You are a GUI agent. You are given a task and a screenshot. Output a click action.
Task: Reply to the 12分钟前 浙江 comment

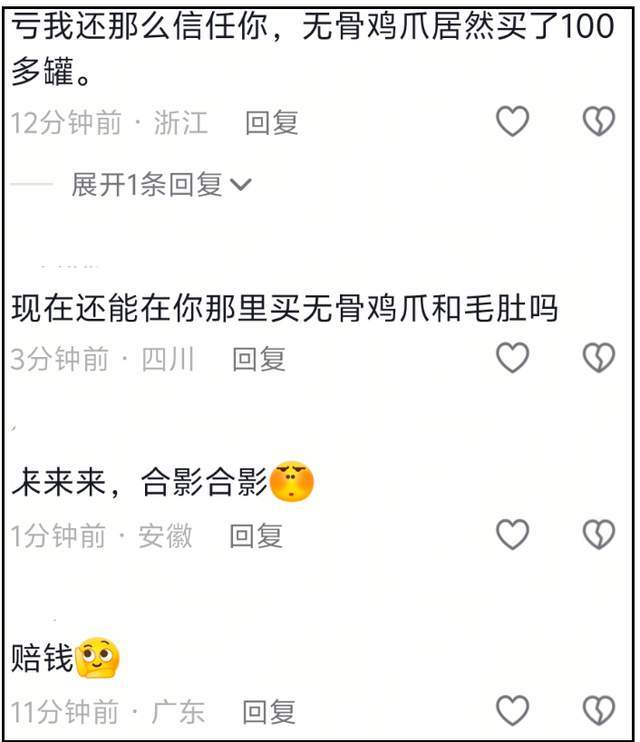[x=272, y=123]
